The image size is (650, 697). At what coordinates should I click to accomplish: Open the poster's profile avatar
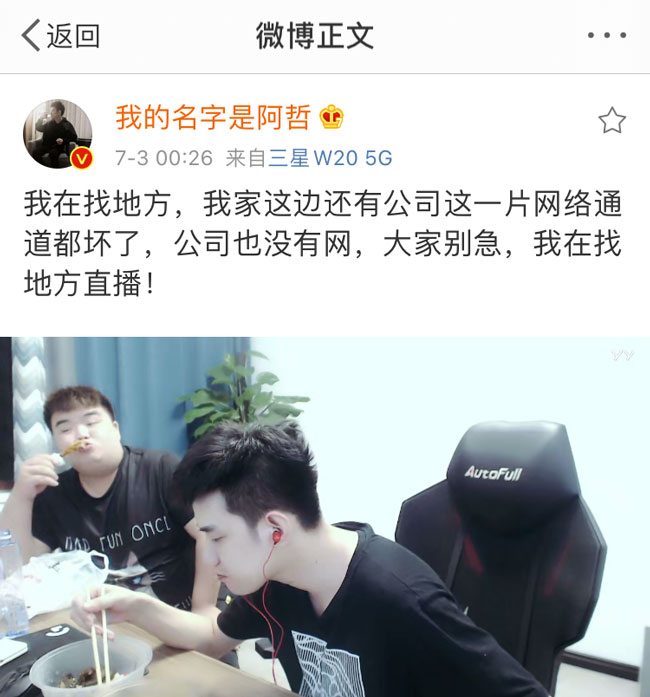point(58,134)
